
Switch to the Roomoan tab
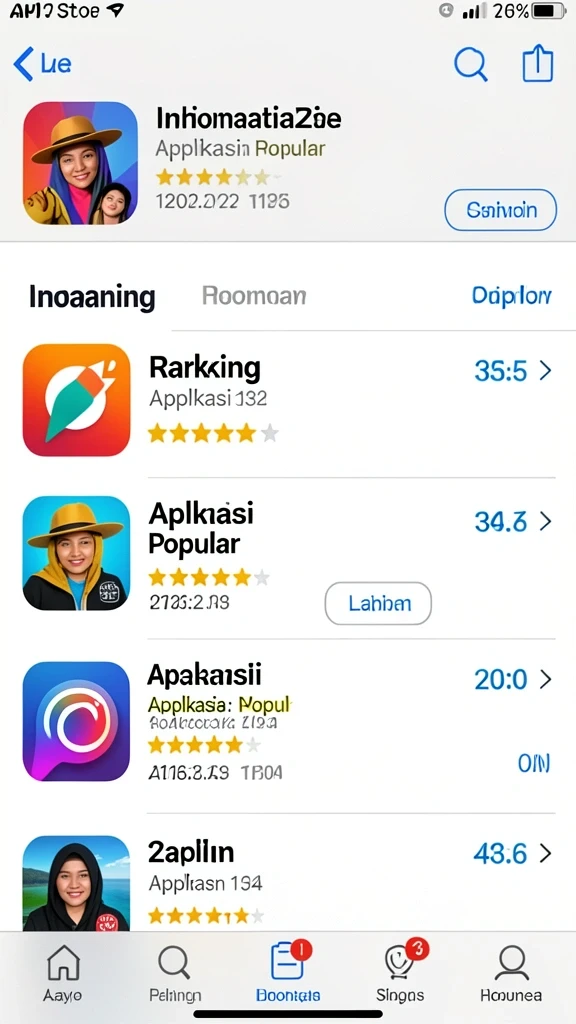[x=254, y=296]
